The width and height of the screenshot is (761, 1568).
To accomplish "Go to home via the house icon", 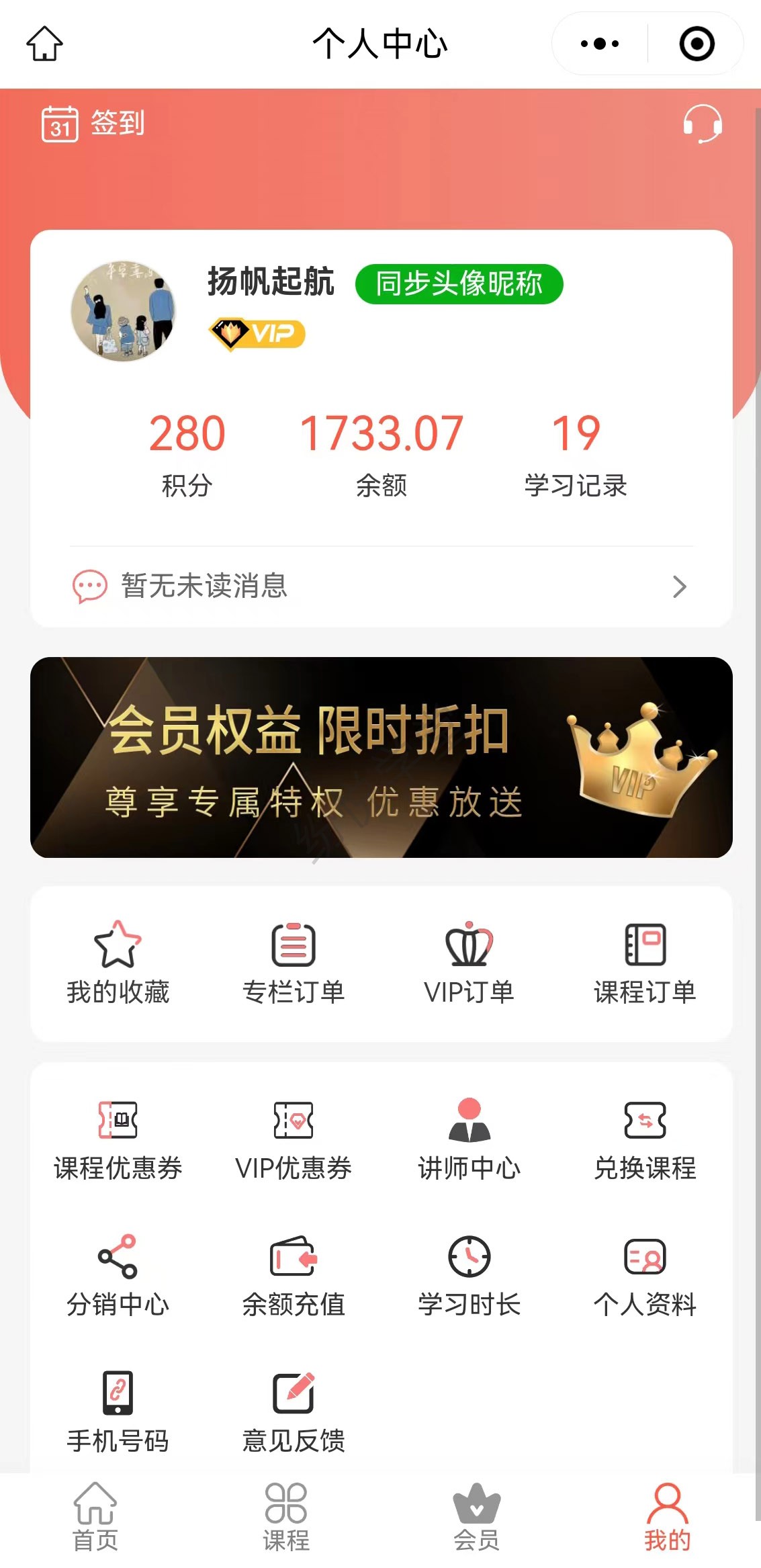I will click(44, 44).
